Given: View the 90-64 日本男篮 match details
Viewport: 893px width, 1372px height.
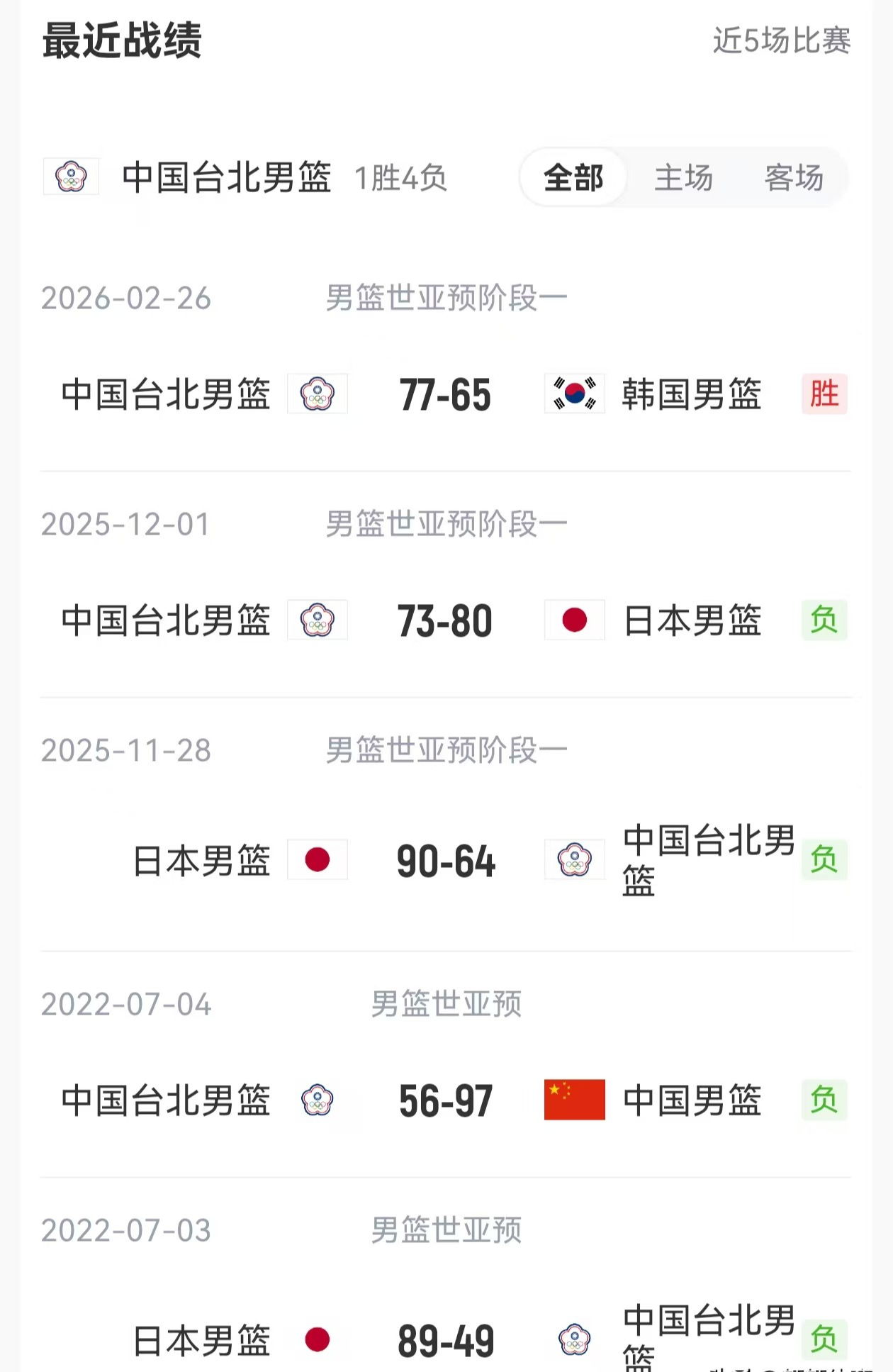Looking at the screenshot, I should pos(445,860).
